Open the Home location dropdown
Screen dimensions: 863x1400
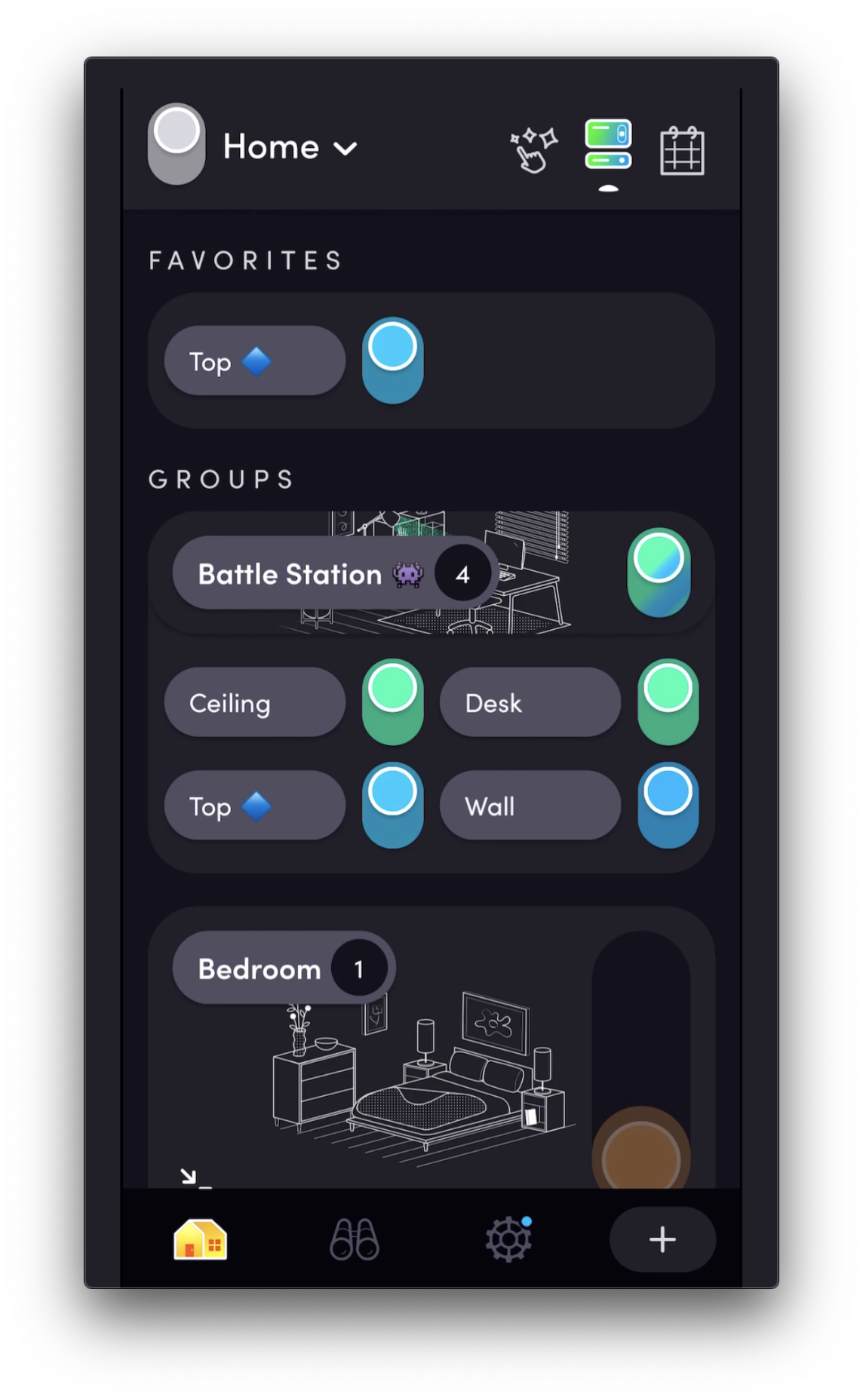point(290,147)
